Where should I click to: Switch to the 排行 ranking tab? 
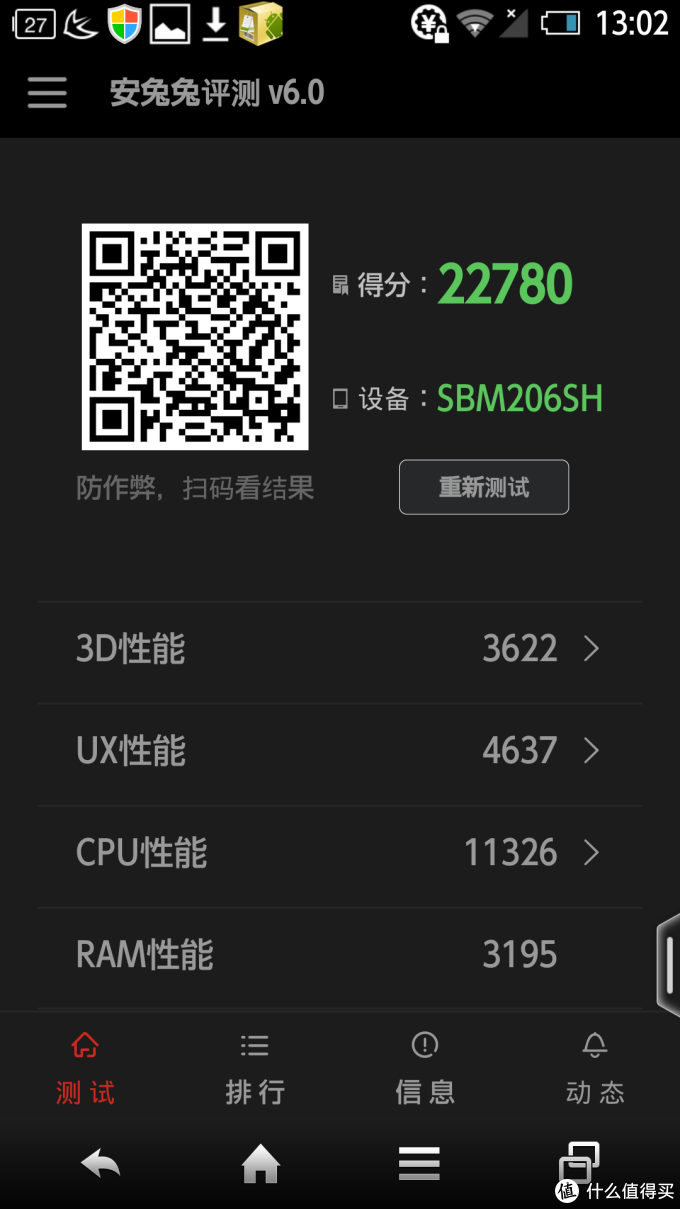click(255, 1069)
